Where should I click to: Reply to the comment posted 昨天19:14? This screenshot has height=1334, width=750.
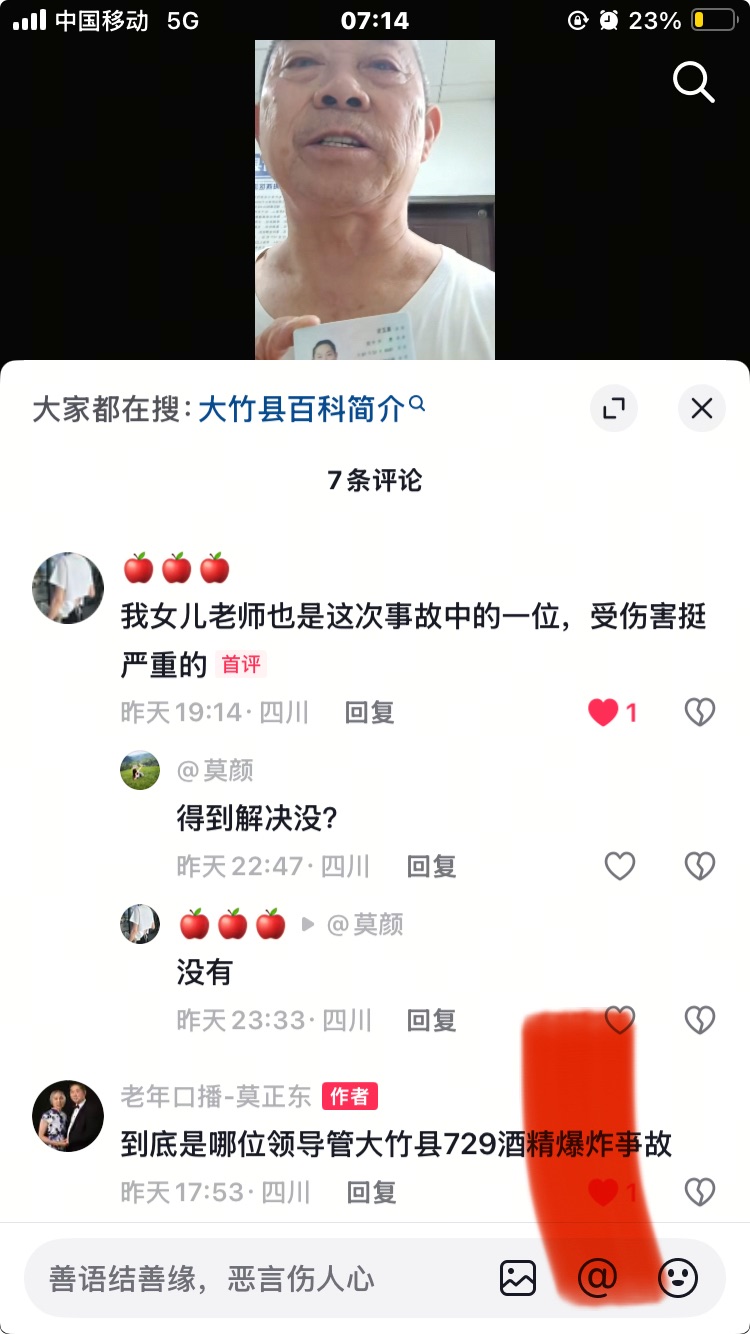point(369,712)
